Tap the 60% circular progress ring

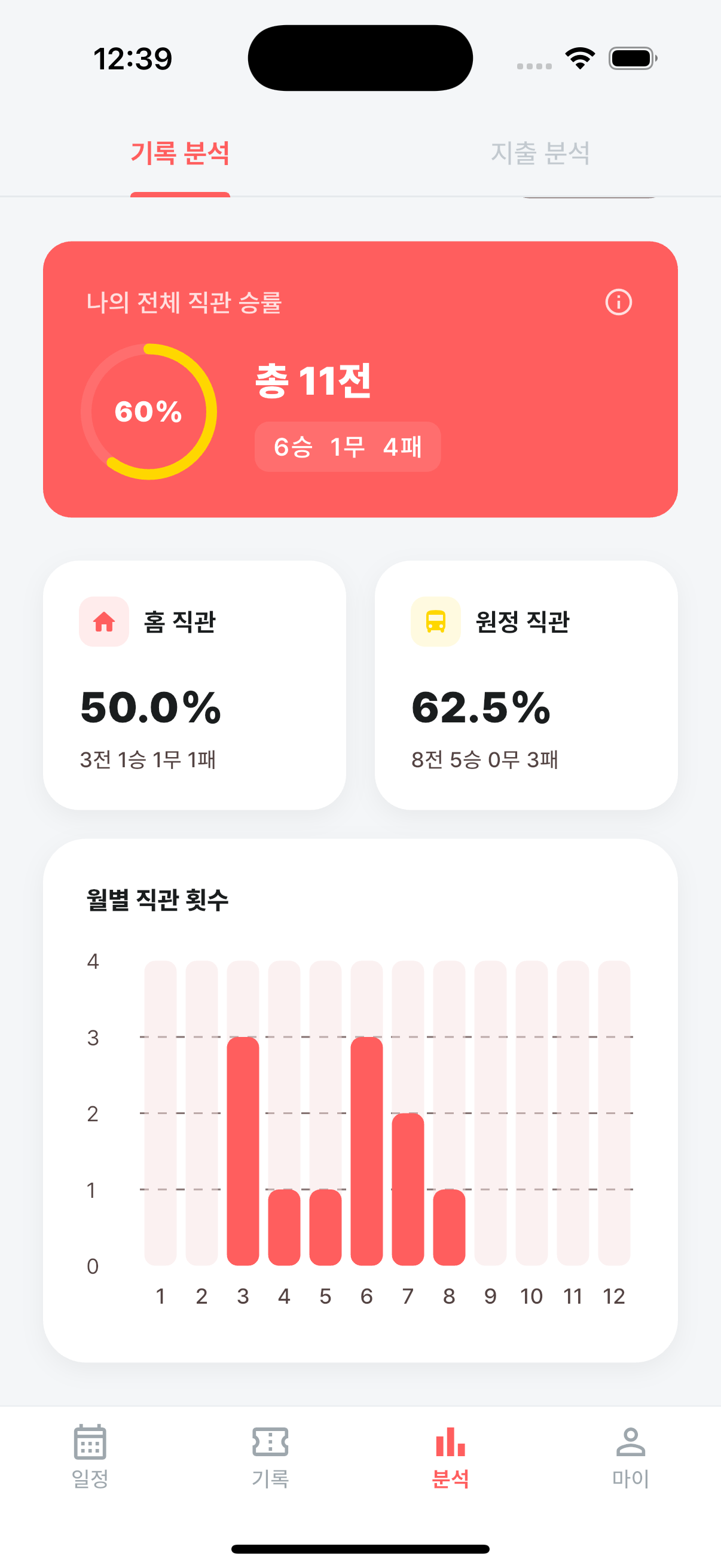[149, 410]
